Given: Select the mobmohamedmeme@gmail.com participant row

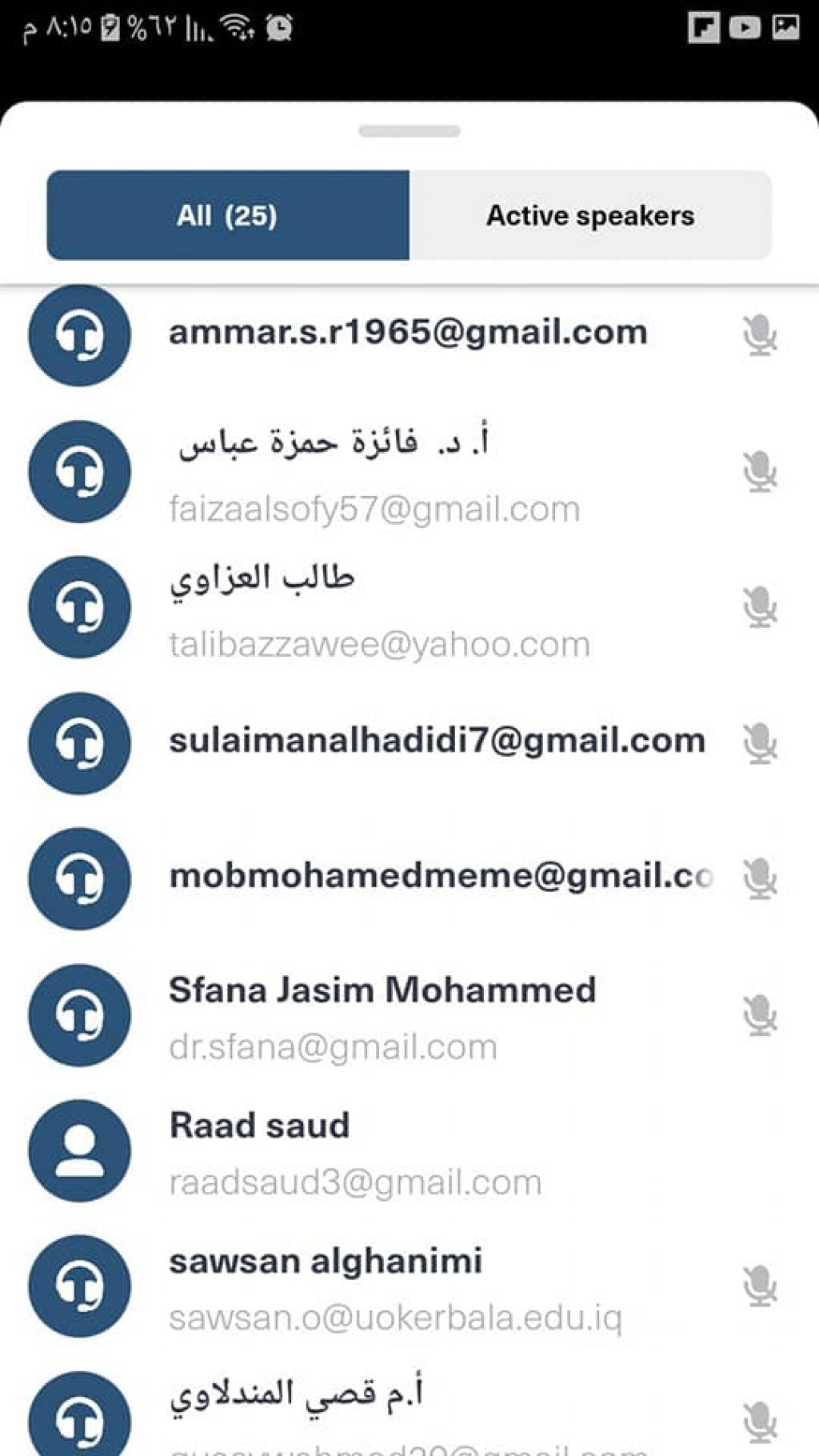Looking at the screenshot, I should (440, 877).
